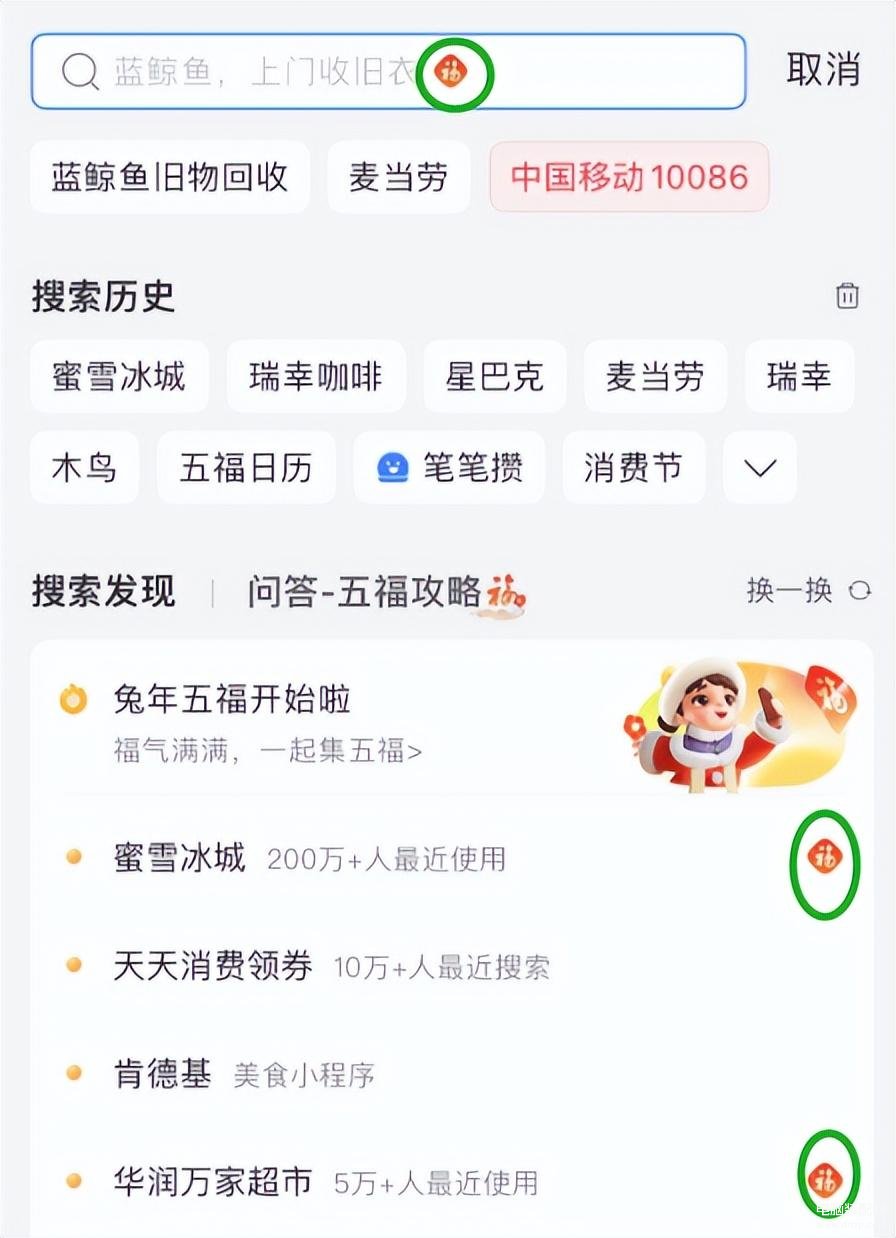
Task: Choose 瑞幸咖啡 from search history
Action: point(316,377)
